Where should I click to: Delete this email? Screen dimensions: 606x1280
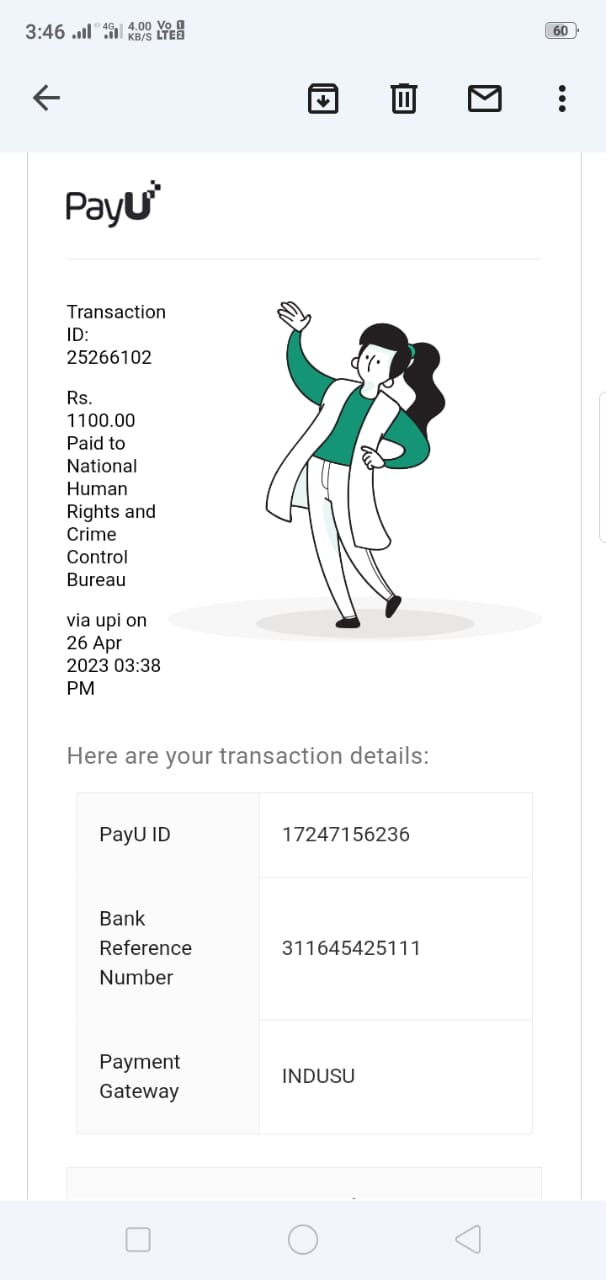pyautogui.click(x=403, y=98)
